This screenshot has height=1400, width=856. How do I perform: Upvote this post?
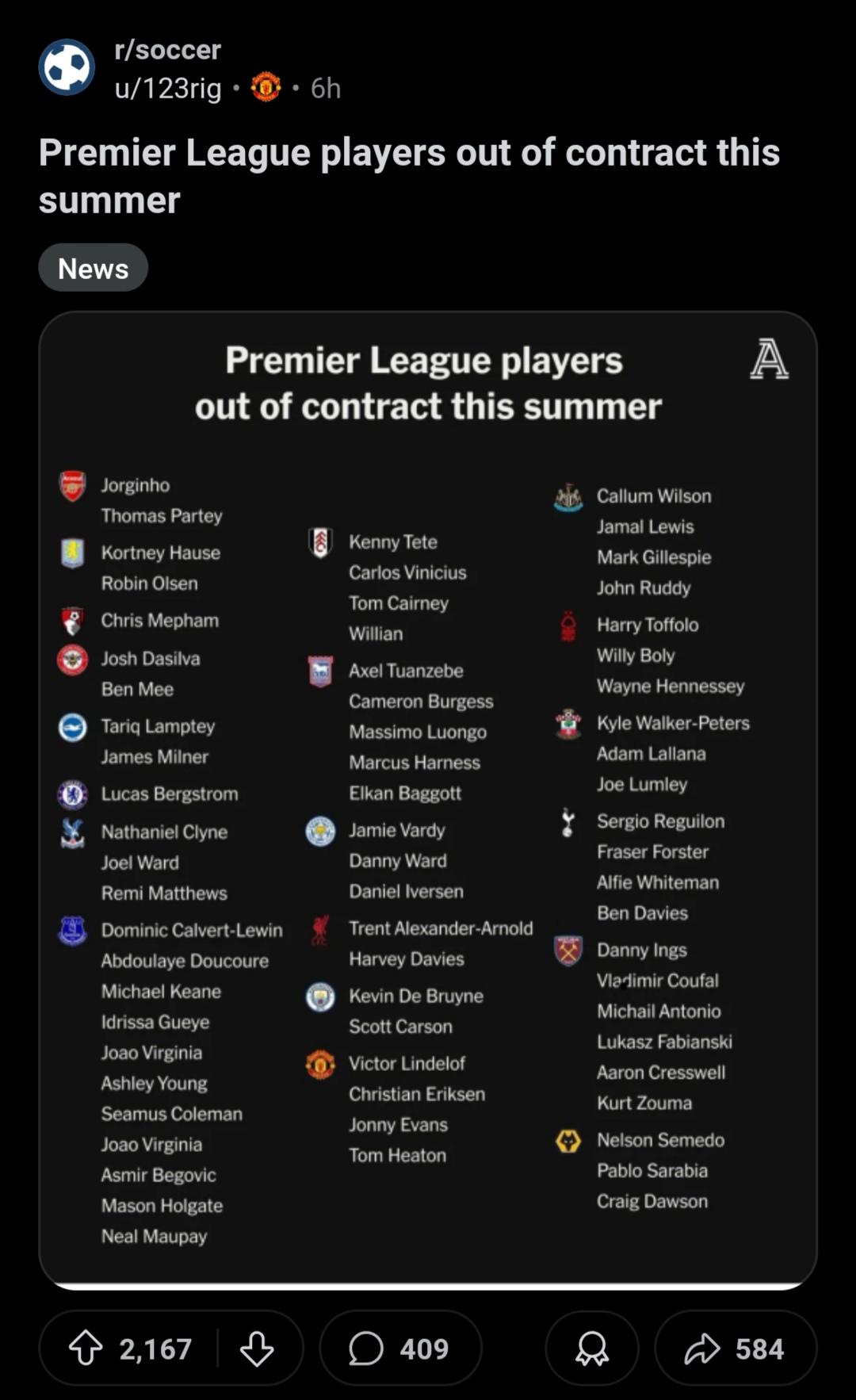pos(86,1348)
